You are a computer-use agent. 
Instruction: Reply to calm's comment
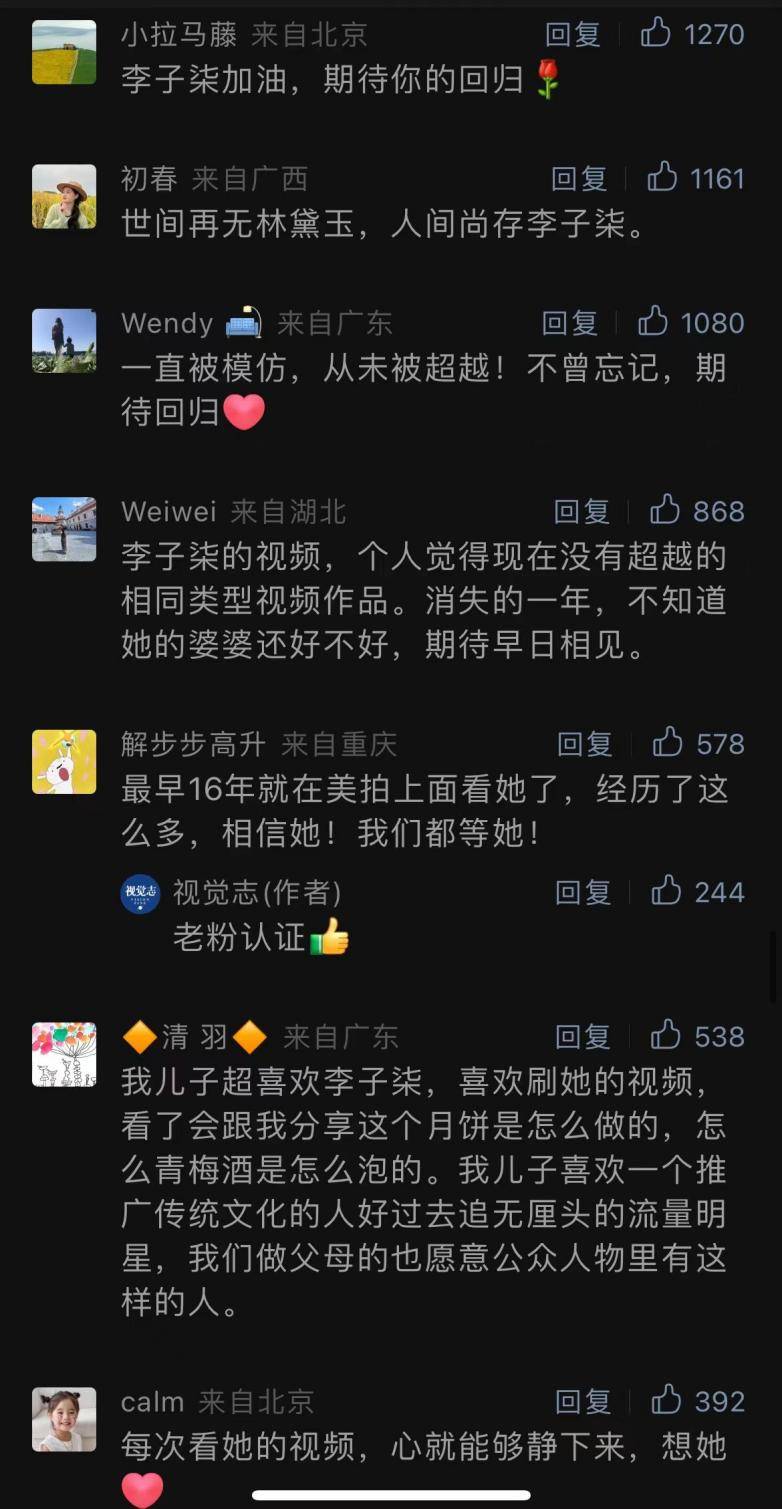click(x=583, y=1402)
